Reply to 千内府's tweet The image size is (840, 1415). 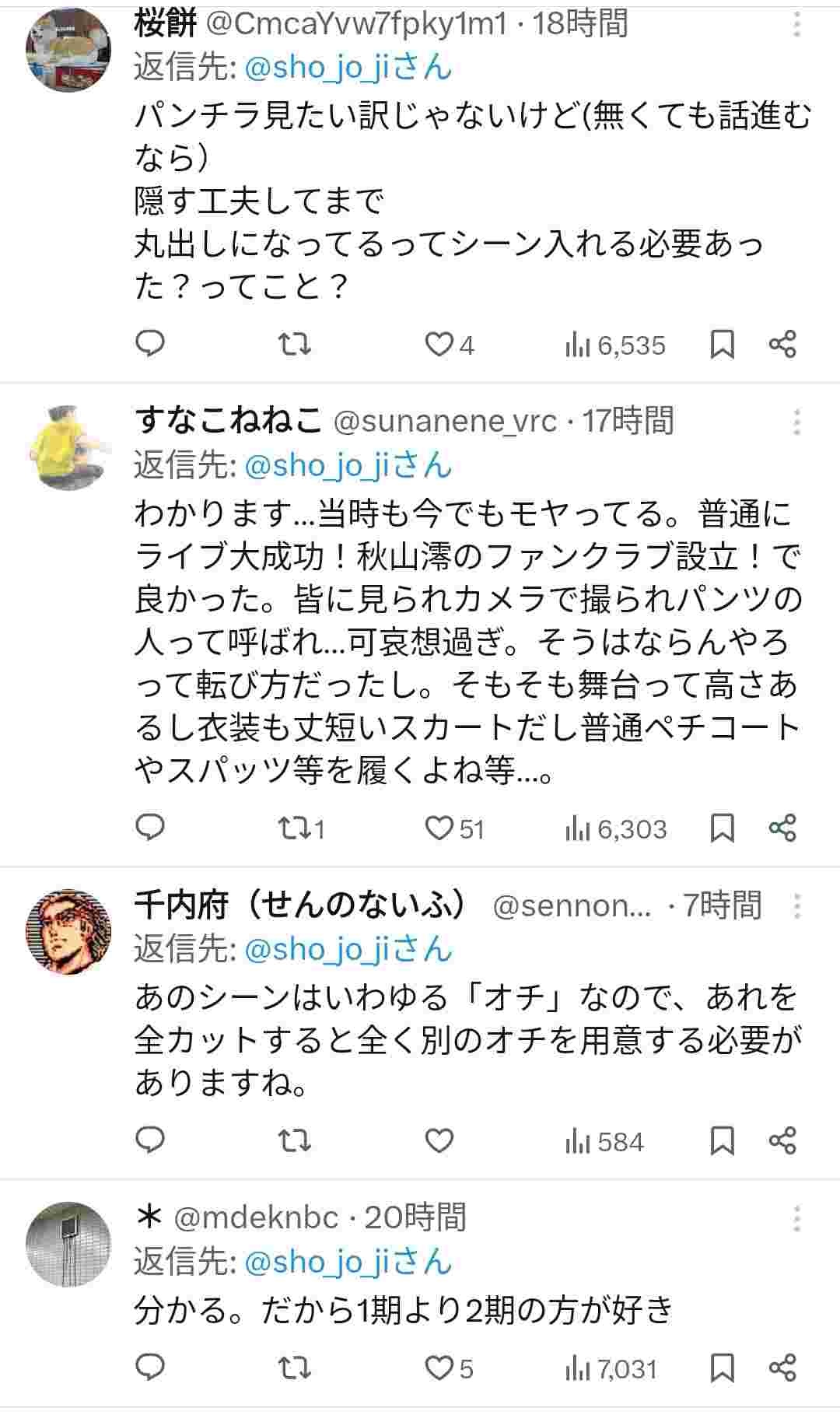(x=150, y=1140)
